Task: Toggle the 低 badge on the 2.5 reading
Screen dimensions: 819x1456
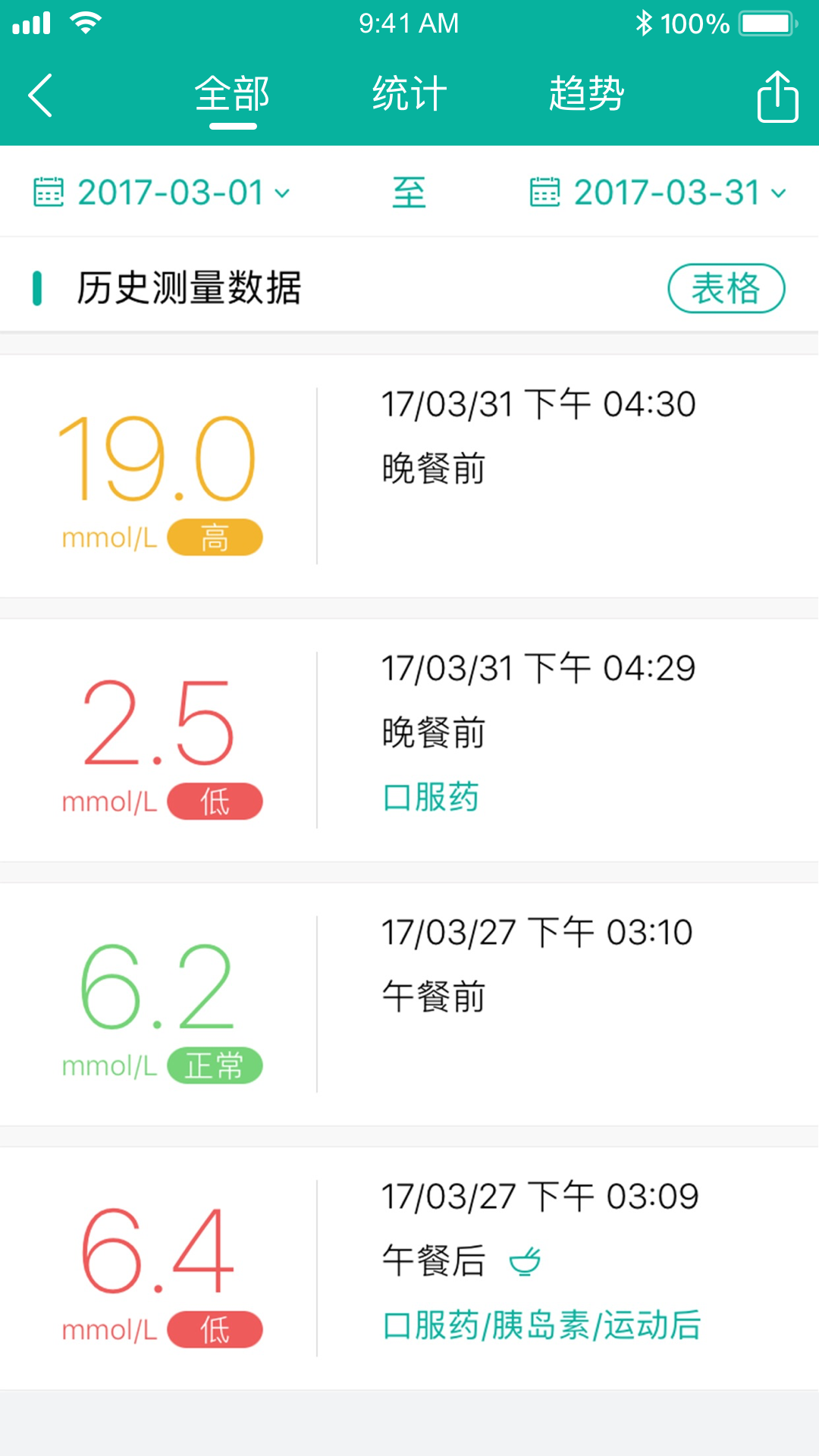Action: tap(215, 802)
